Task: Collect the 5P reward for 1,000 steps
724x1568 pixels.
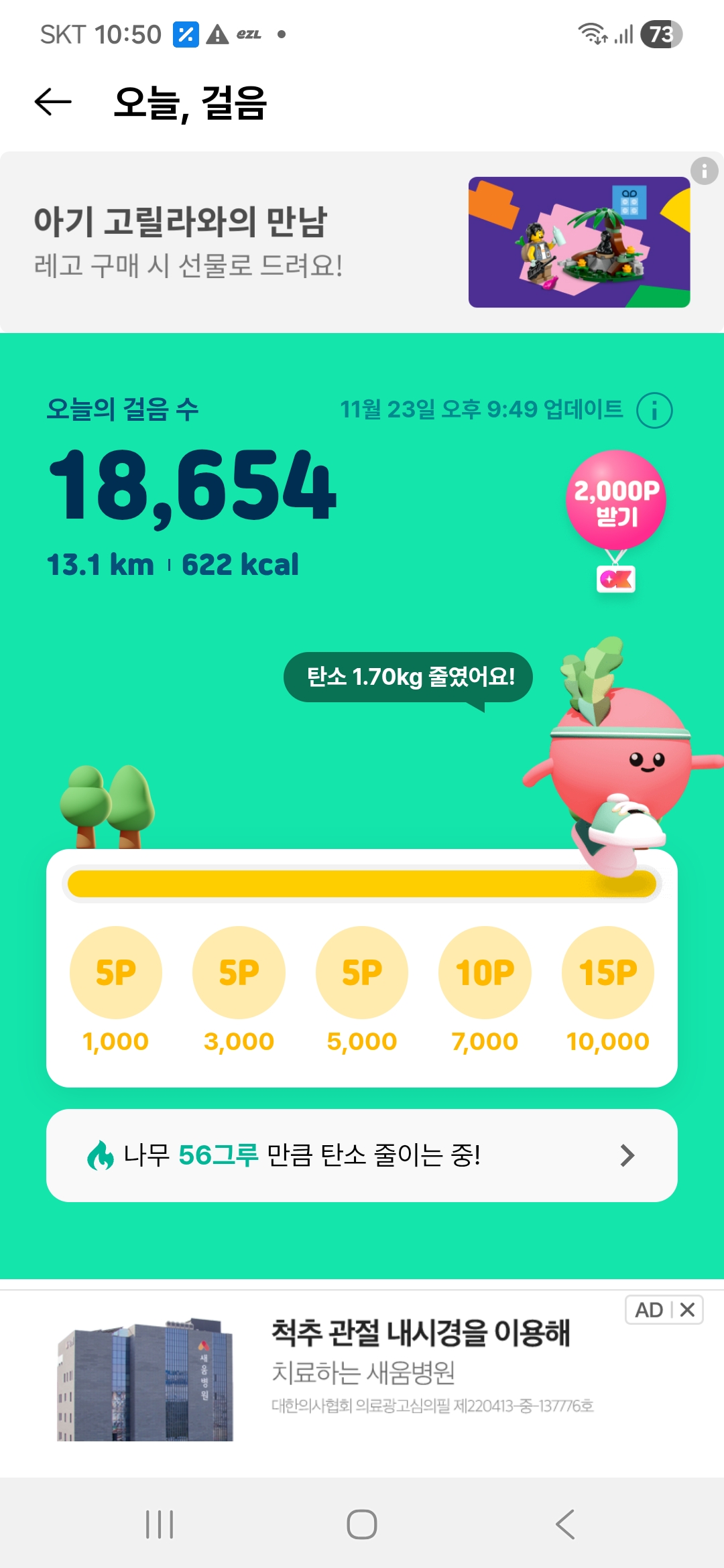Action: click(x=116, y=972)
